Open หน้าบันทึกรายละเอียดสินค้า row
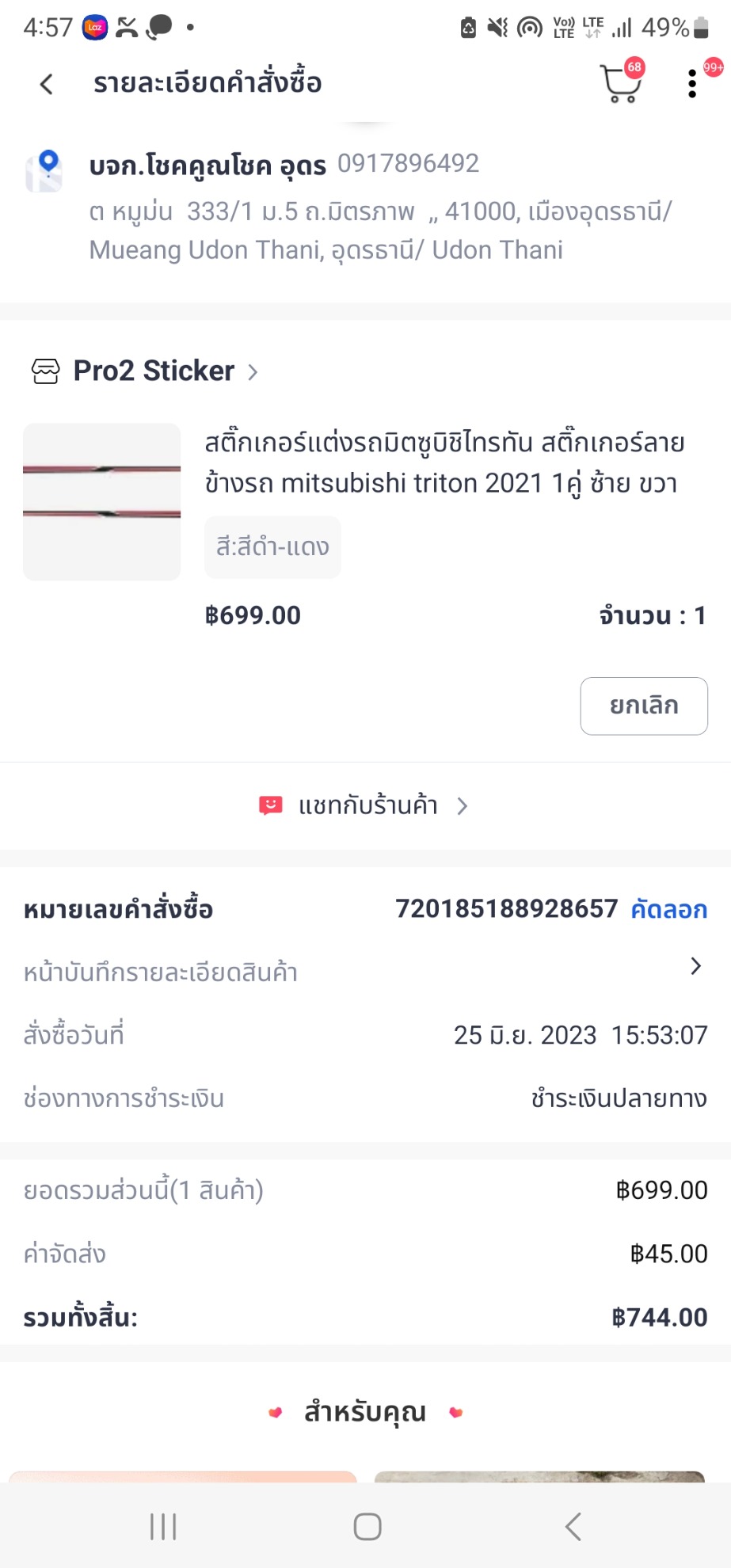Screen dimensions: 731x1568 coord(364,972)
